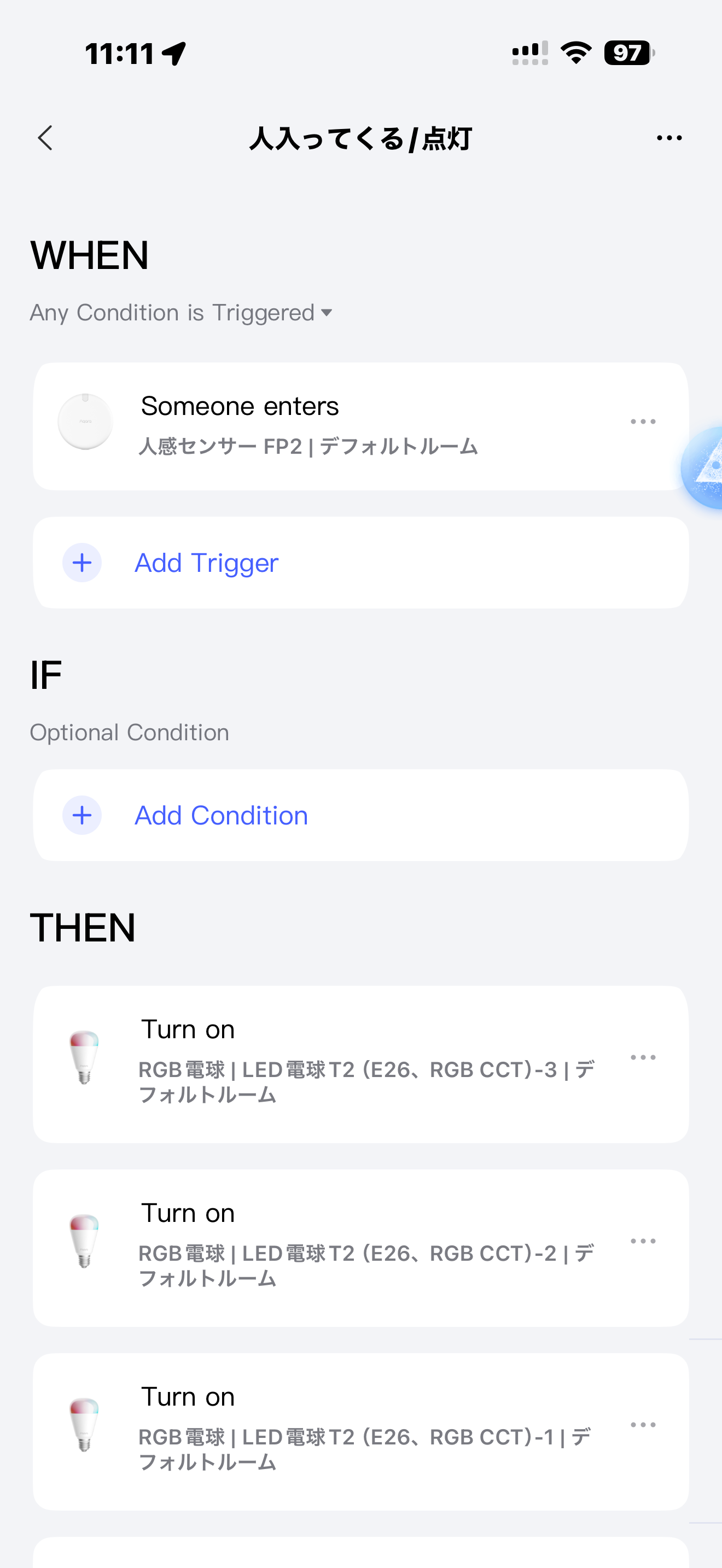Open options for the Someone enters trigger
The image size is (722, 1568).
tap(643, 421)
